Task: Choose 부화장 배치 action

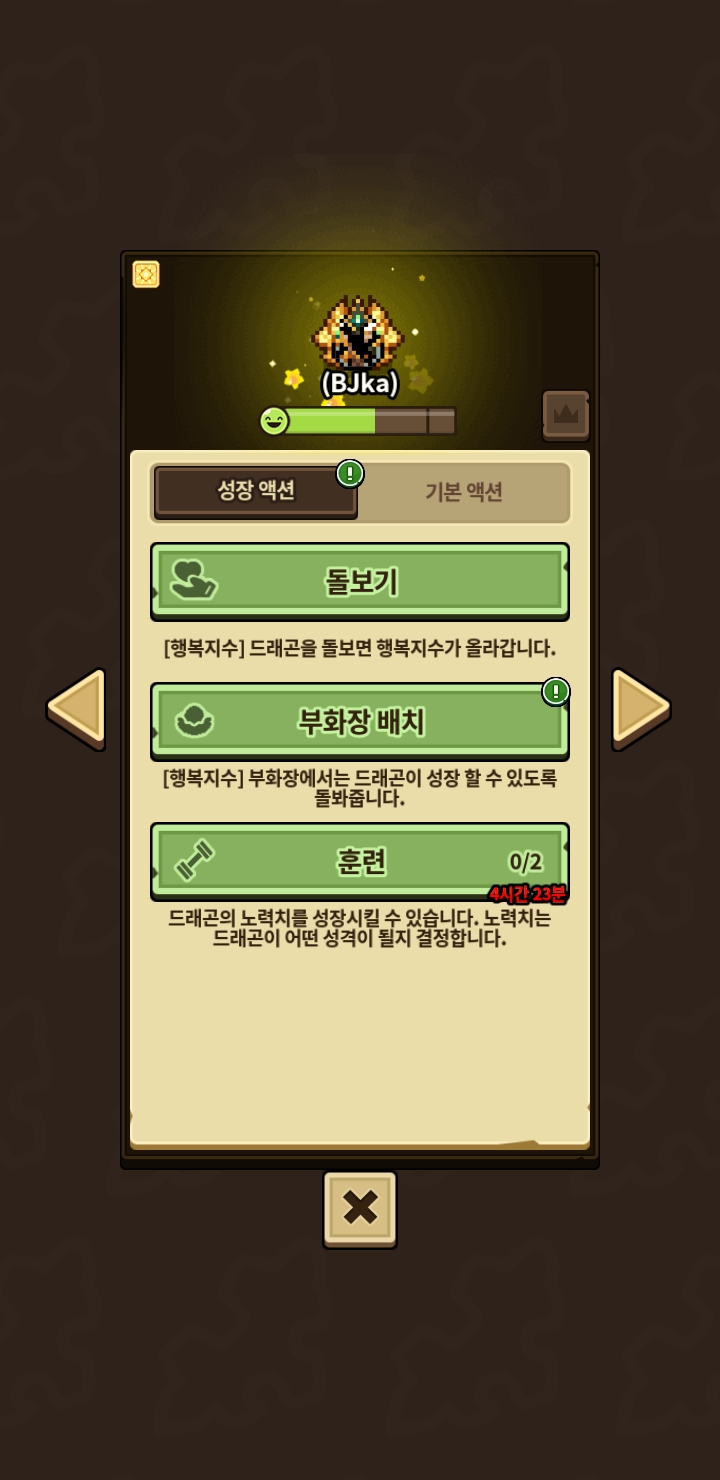Action: (360, 721)
